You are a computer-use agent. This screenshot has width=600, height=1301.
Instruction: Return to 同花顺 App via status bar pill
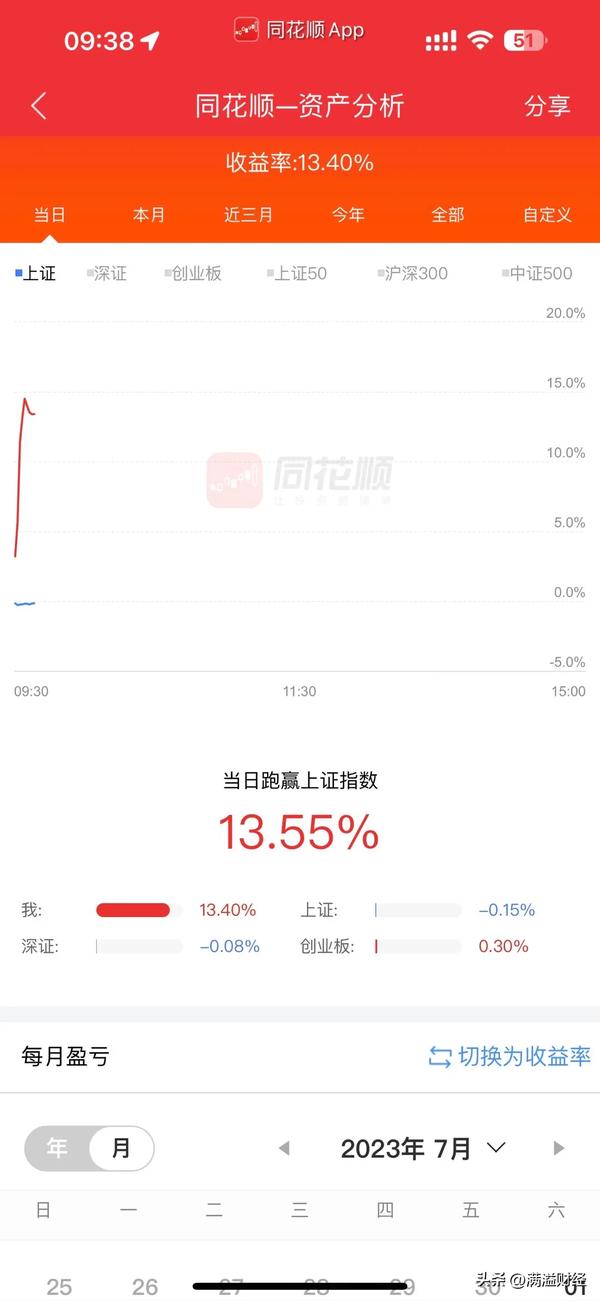[x=298, y=30]
